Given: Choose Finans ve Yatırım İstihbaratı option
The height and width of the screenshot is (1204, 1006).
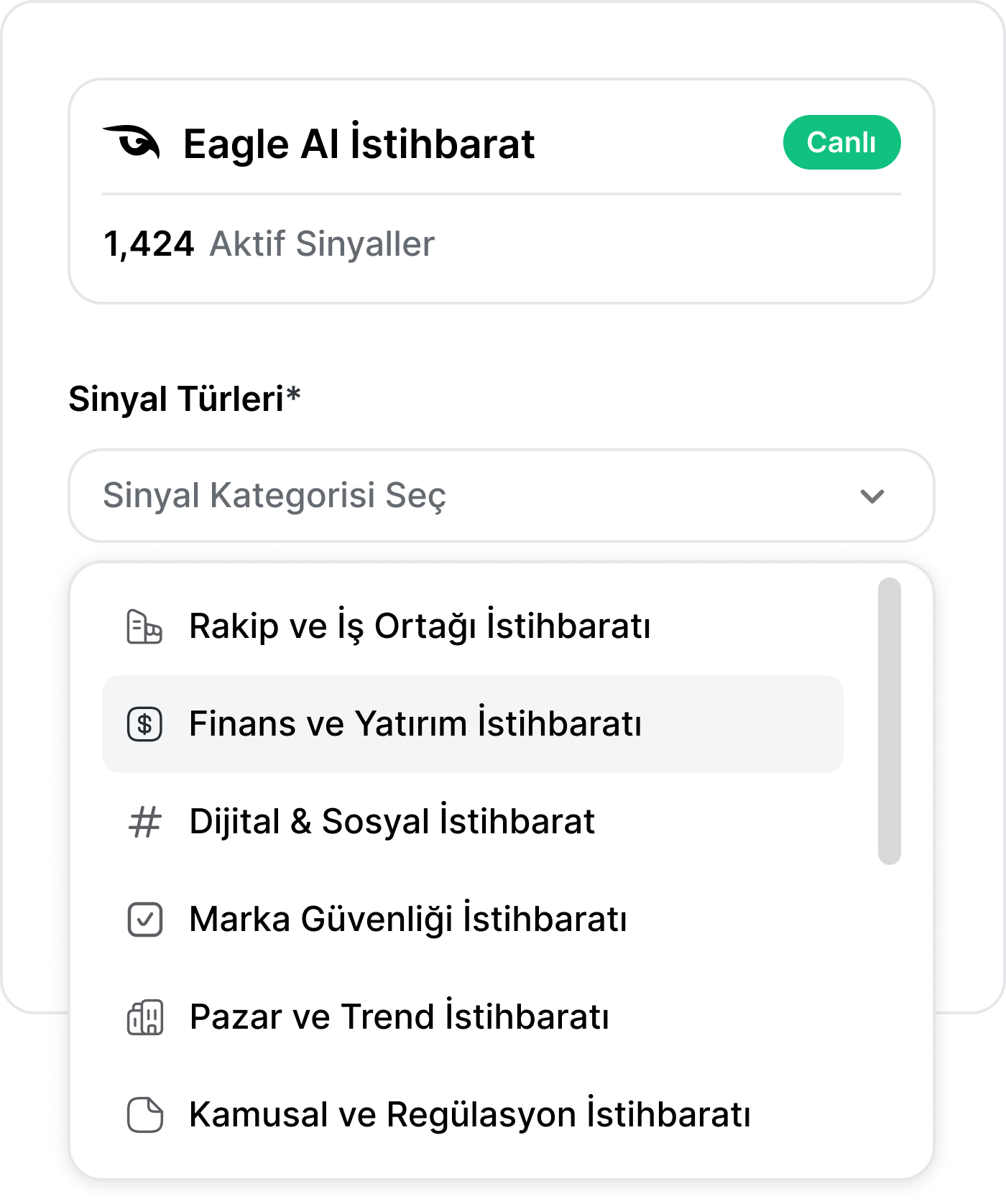Looking at the screenshot, I should point(415,723).
